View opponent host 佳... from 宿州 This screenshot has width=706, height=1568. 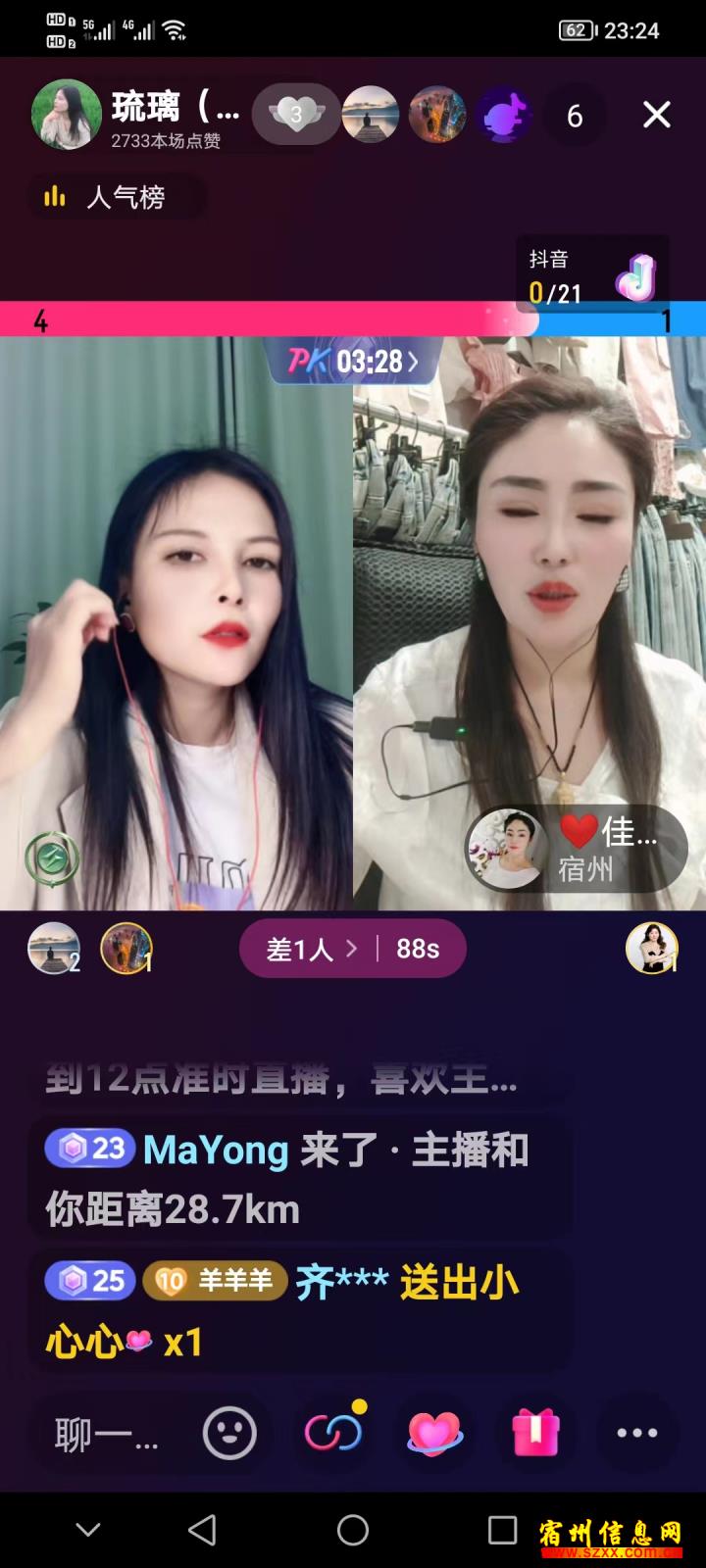point(576,849)
